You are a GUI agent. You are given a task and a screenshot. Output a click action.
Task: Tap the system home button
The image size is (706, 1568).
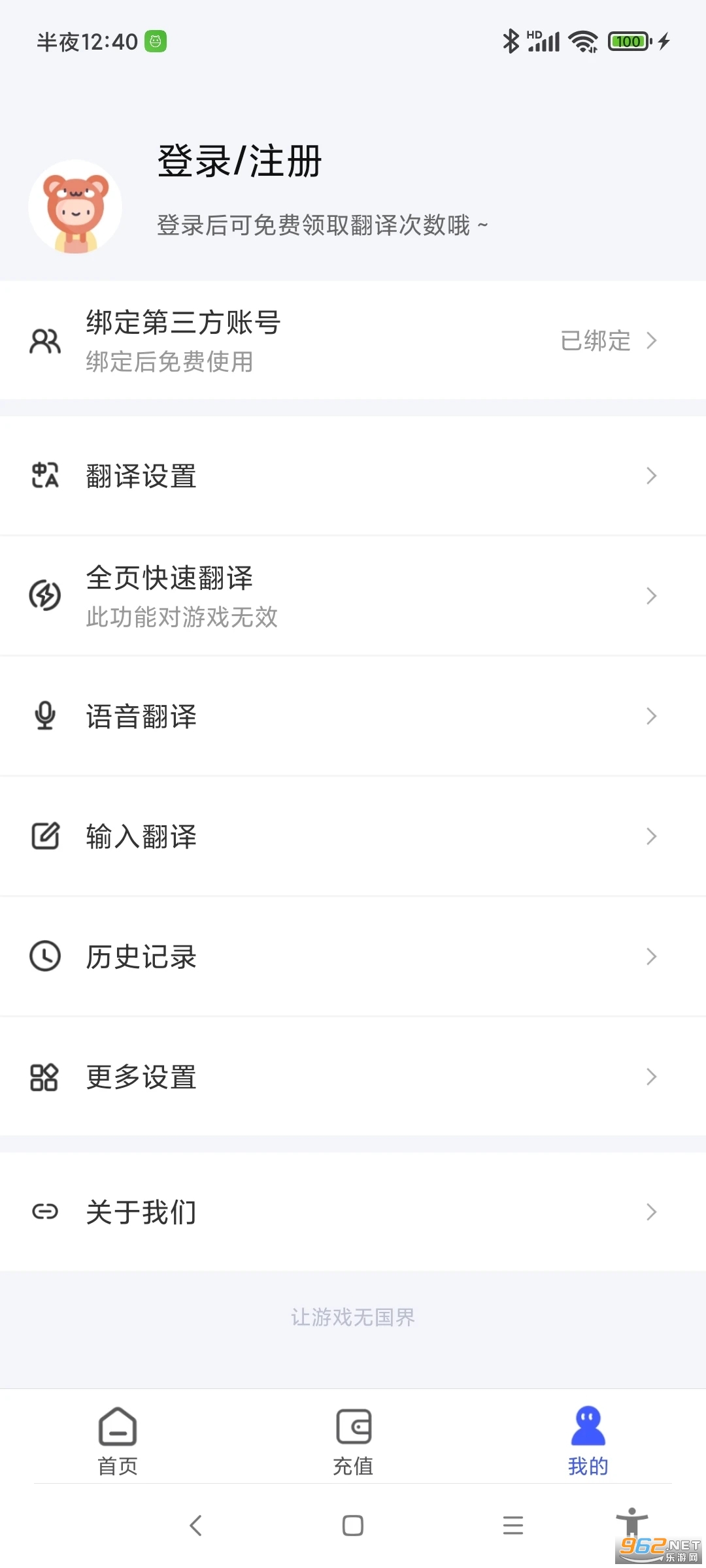[353, 1526]
